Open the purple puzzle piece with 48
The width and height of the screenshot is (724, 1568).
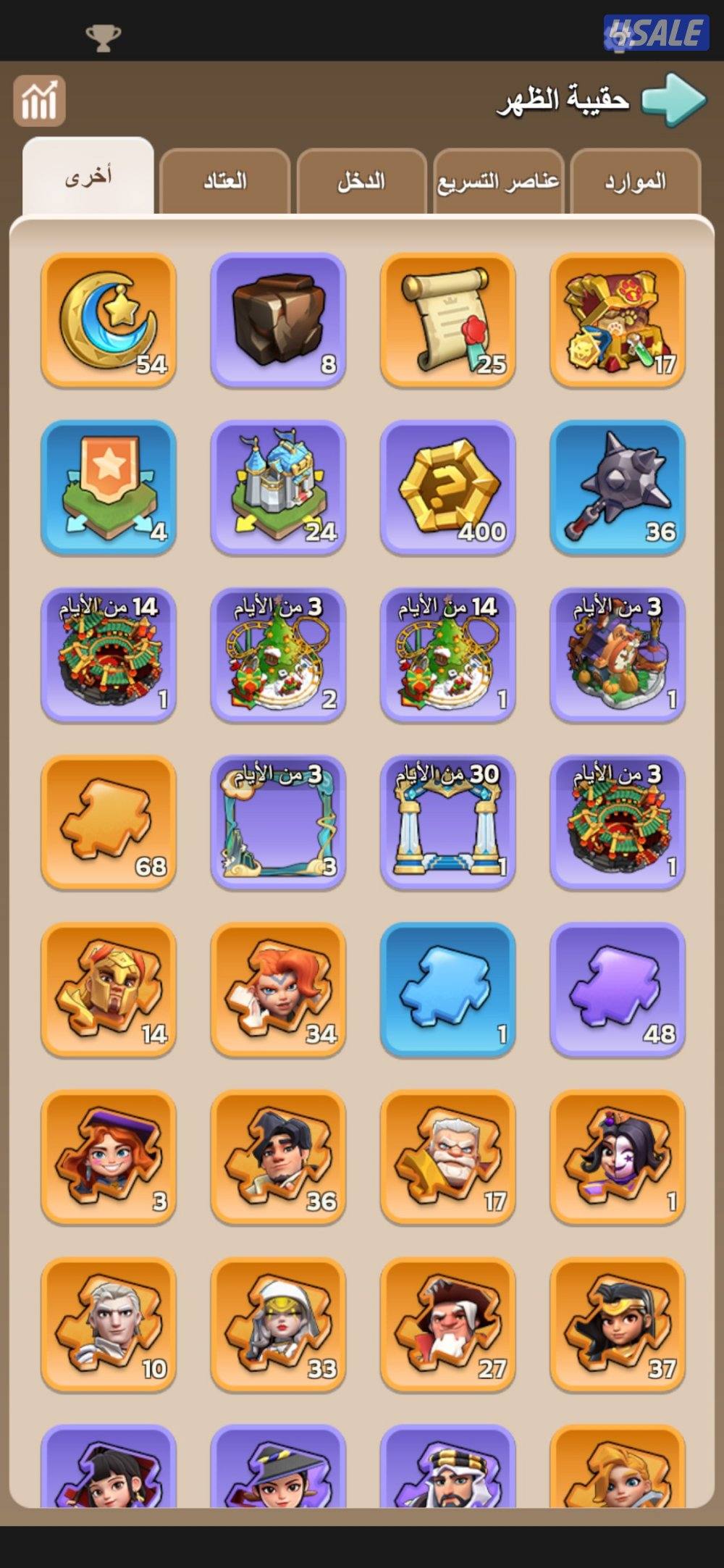[x=618, y=990]
